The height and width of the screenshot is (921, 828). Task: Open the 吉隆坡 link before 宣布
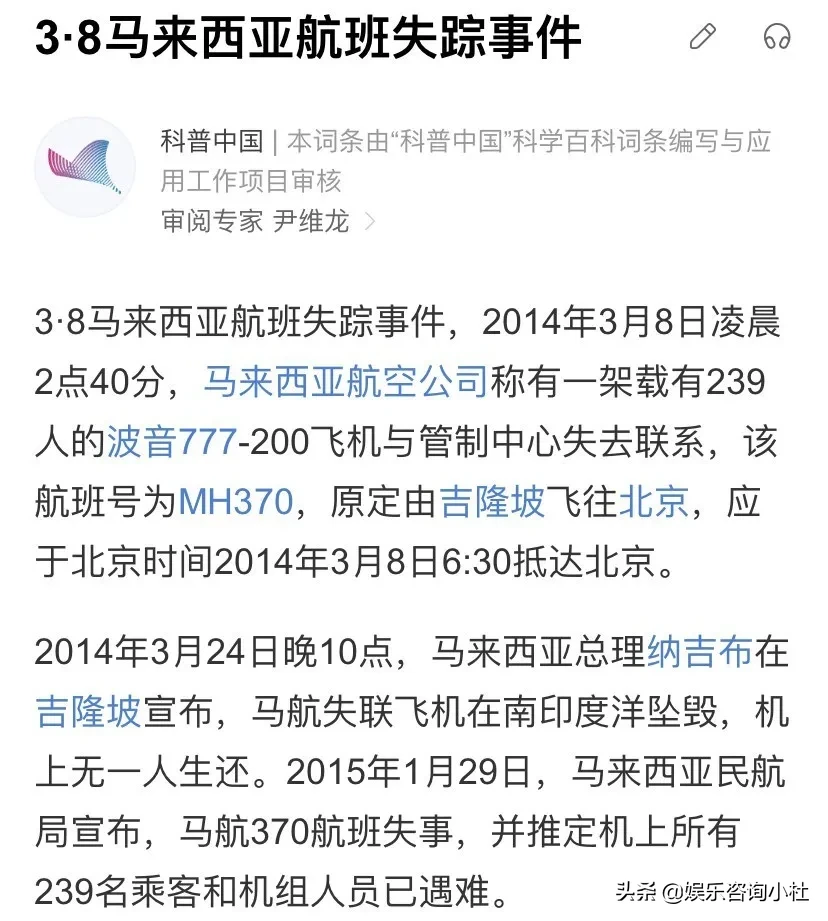[x=88, y=713]
